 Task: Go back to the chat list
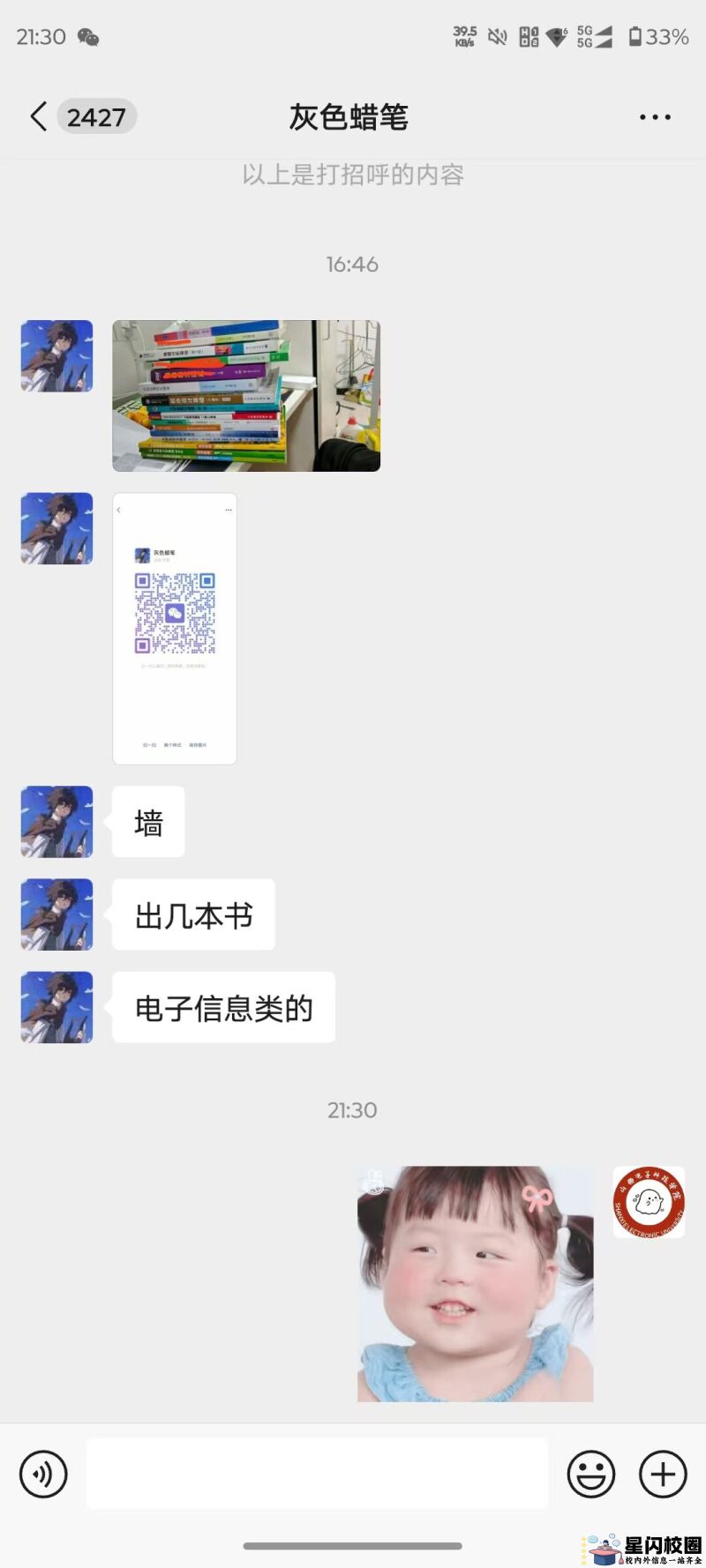40,116
